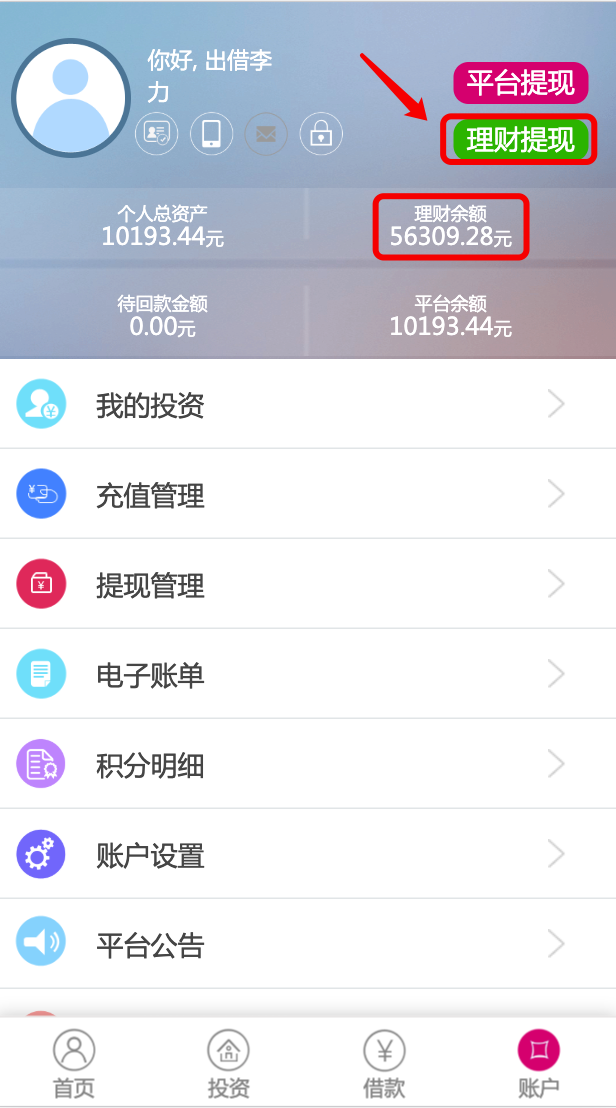Tap the password lock icon
Image resolution: width=616 pixels, height=1108 pixels.
pyautogui.click(x=321, y=134)
